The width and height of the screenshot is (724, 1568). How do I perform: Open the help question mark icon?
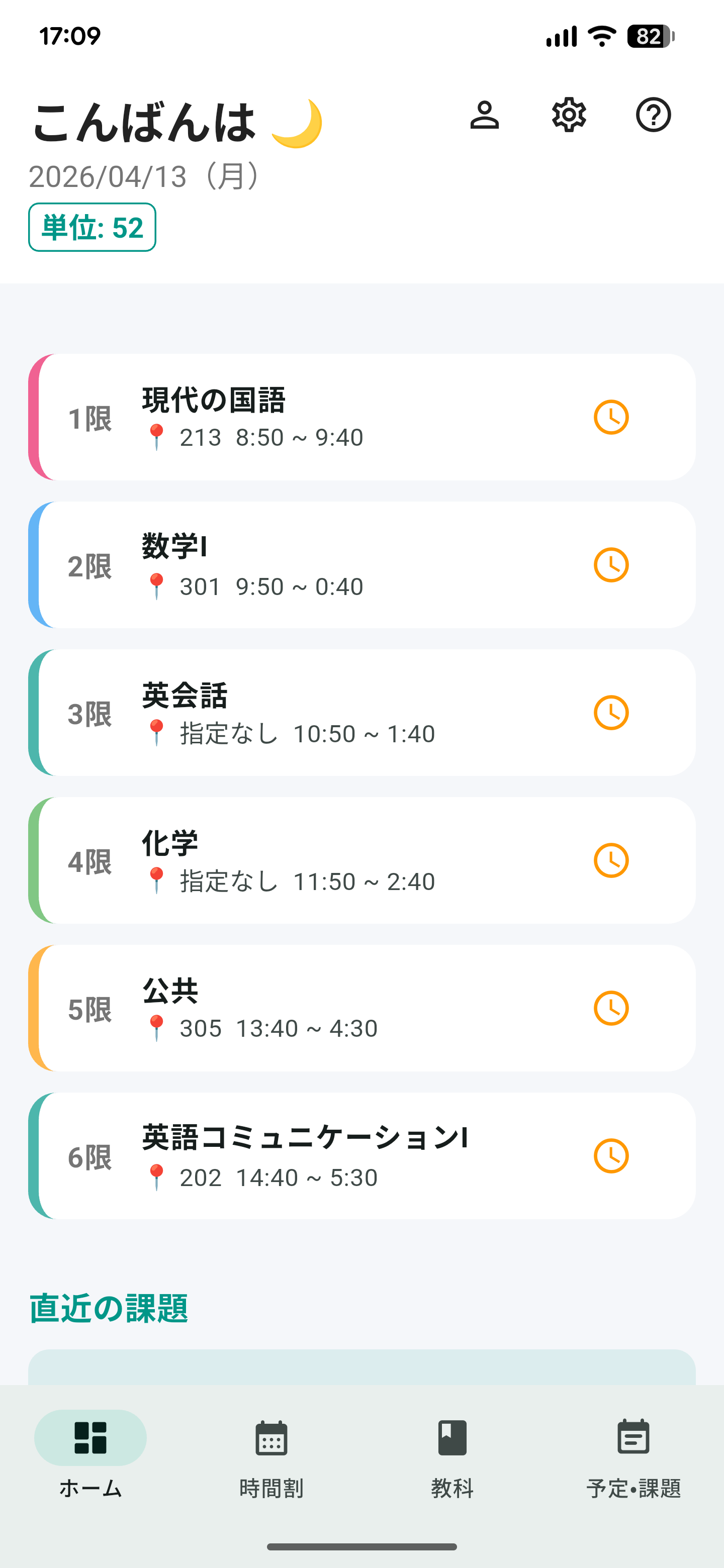[654, 115]
